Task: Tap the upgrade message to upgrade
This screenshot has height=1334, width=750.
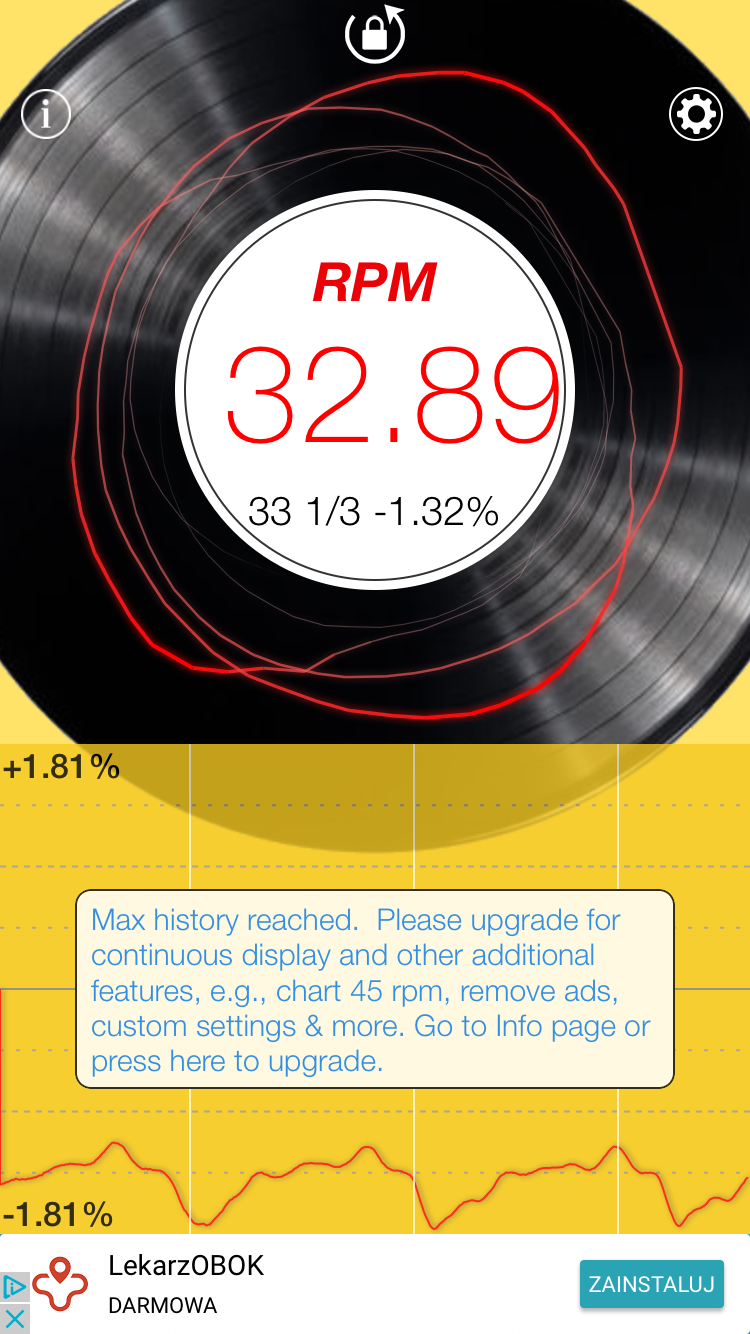Action: pos(375,989)
